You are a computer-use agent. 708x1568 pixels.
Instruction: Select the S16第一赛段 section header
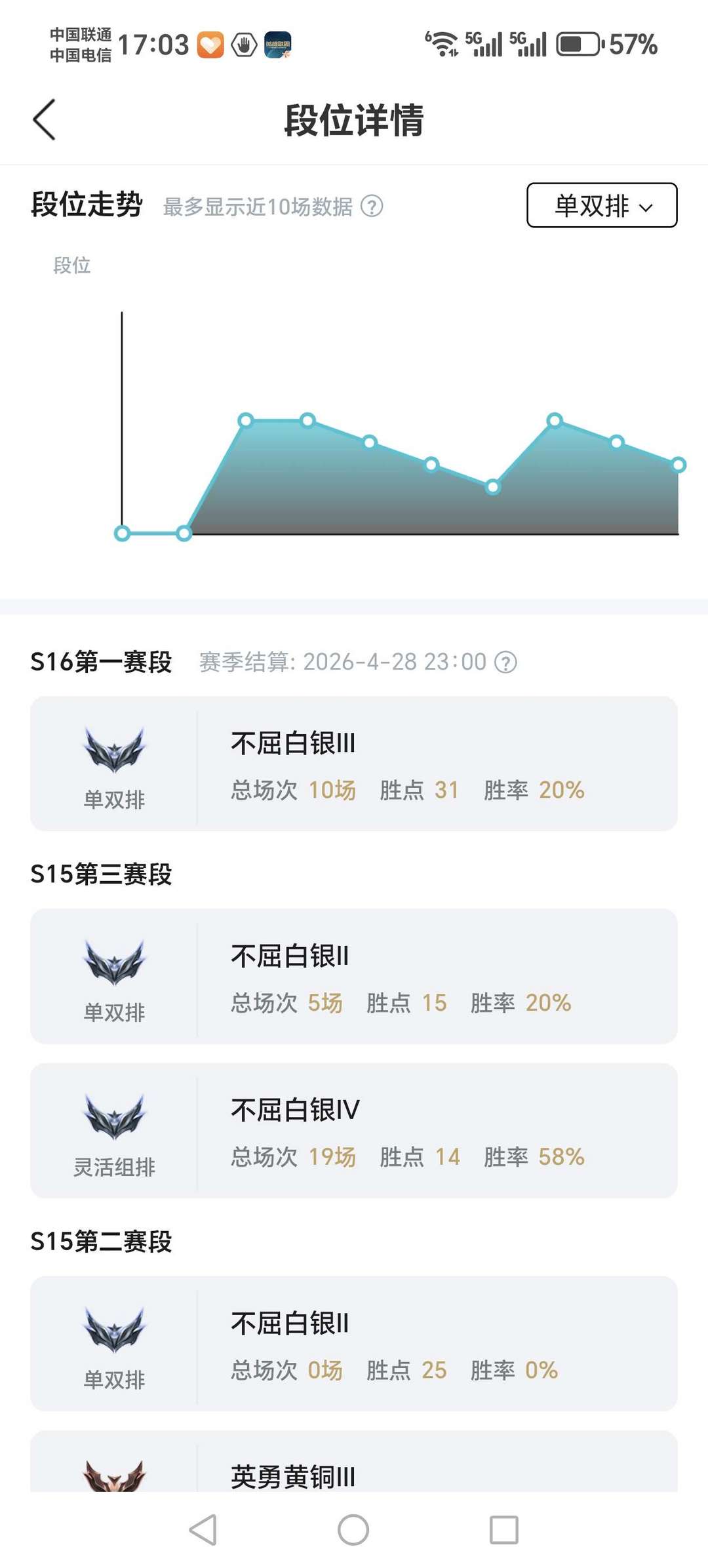100,662
